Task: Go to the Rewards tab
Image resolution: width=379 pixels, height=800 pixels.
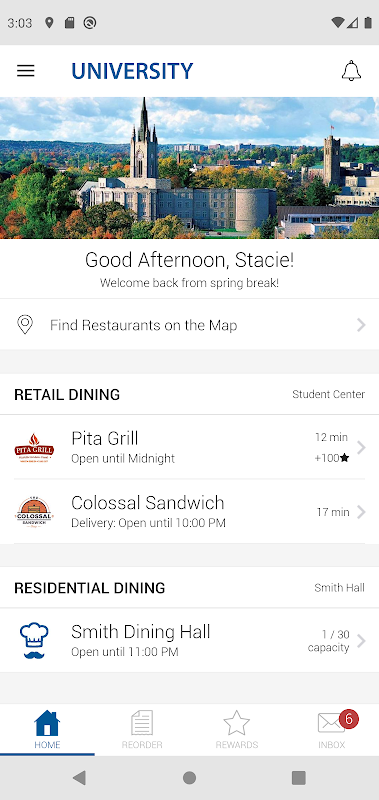Action: pyautogui.click(x=237, y=730)
